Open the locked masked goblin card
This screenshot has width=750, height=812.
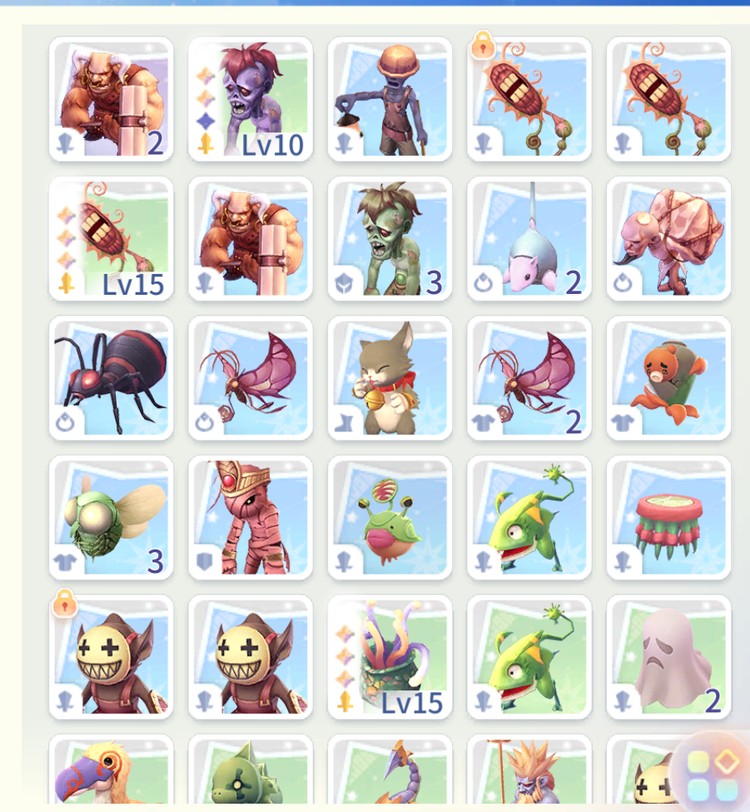click(x=110, y=657)
